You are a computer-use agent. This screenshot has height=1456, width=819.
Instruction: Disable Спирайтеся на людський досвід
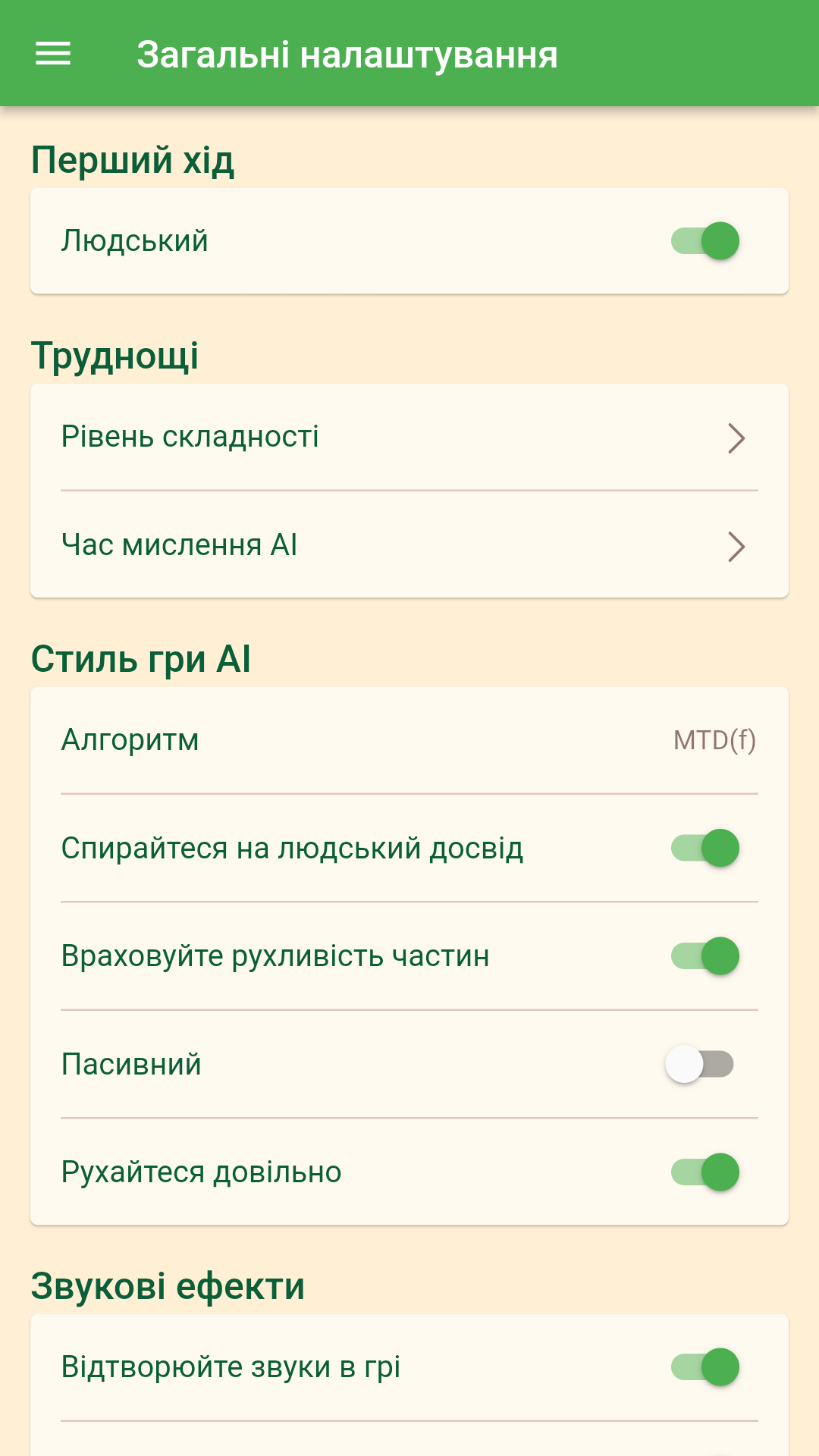[704, 848]
